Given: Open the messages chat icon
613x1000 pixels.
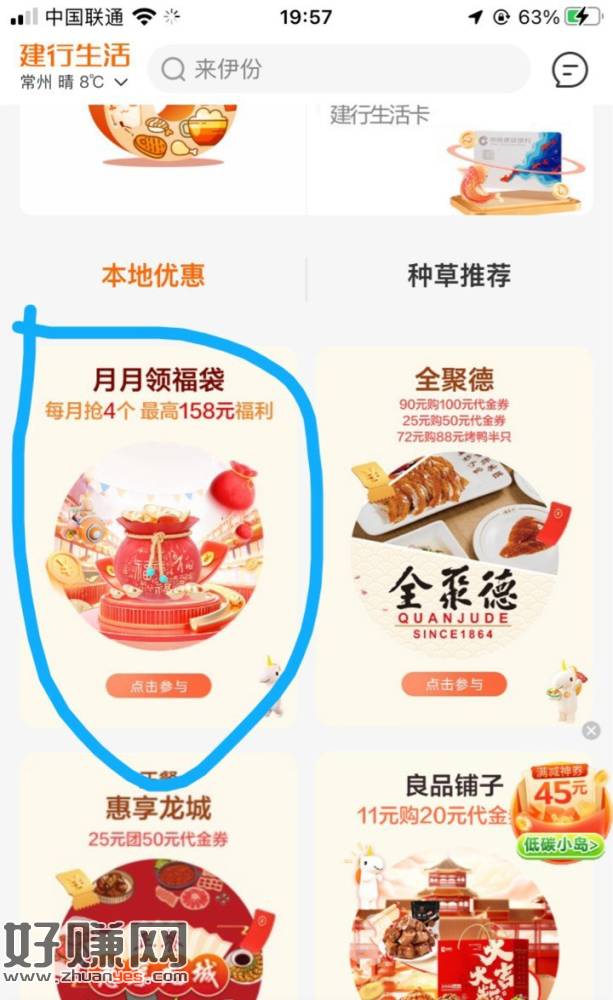Looking at the screenshot, I should pyautogui.click(x=570, y=69).
